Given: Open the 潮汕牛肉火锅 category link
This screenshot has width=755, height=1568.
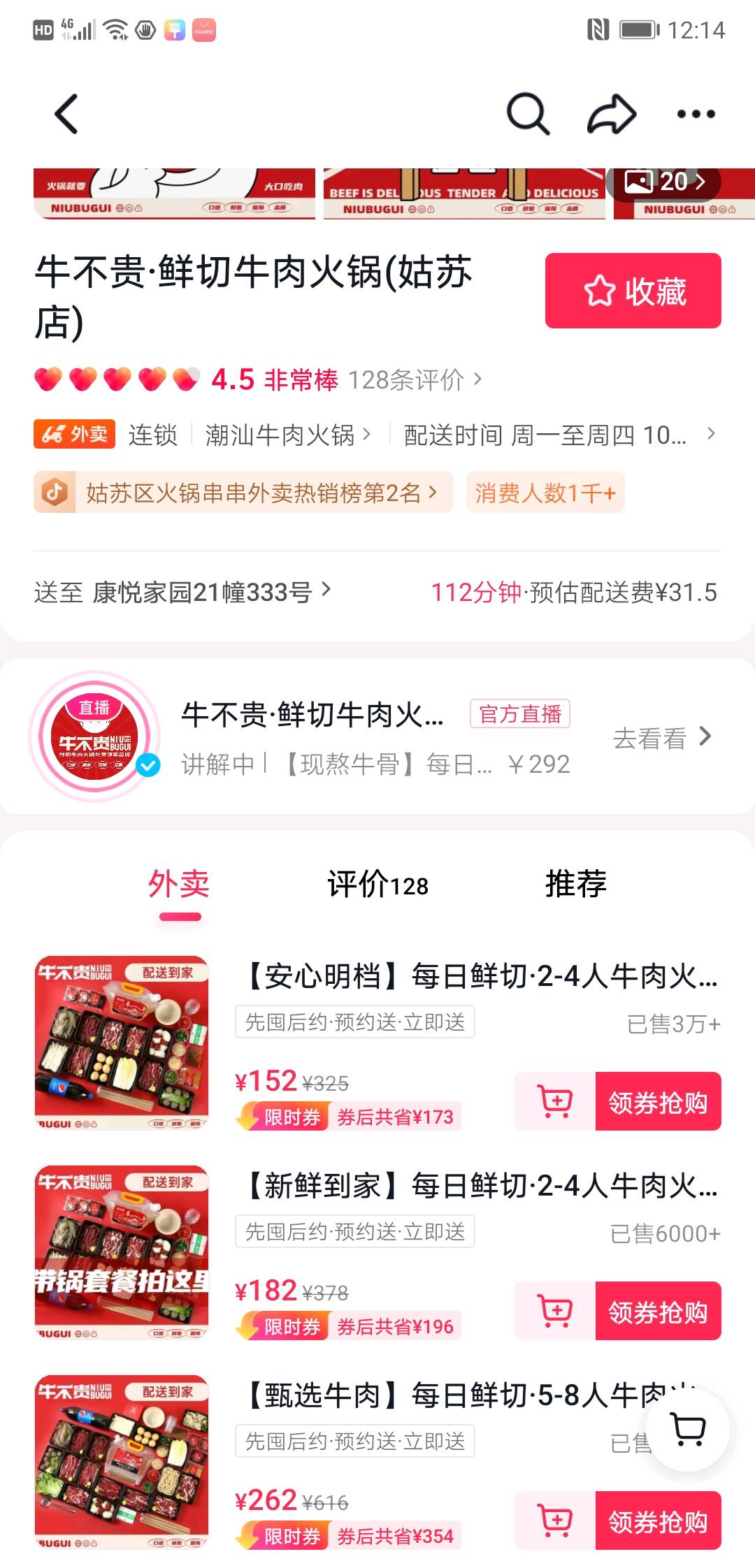Looking at the screenshot, I should (287, 435).
